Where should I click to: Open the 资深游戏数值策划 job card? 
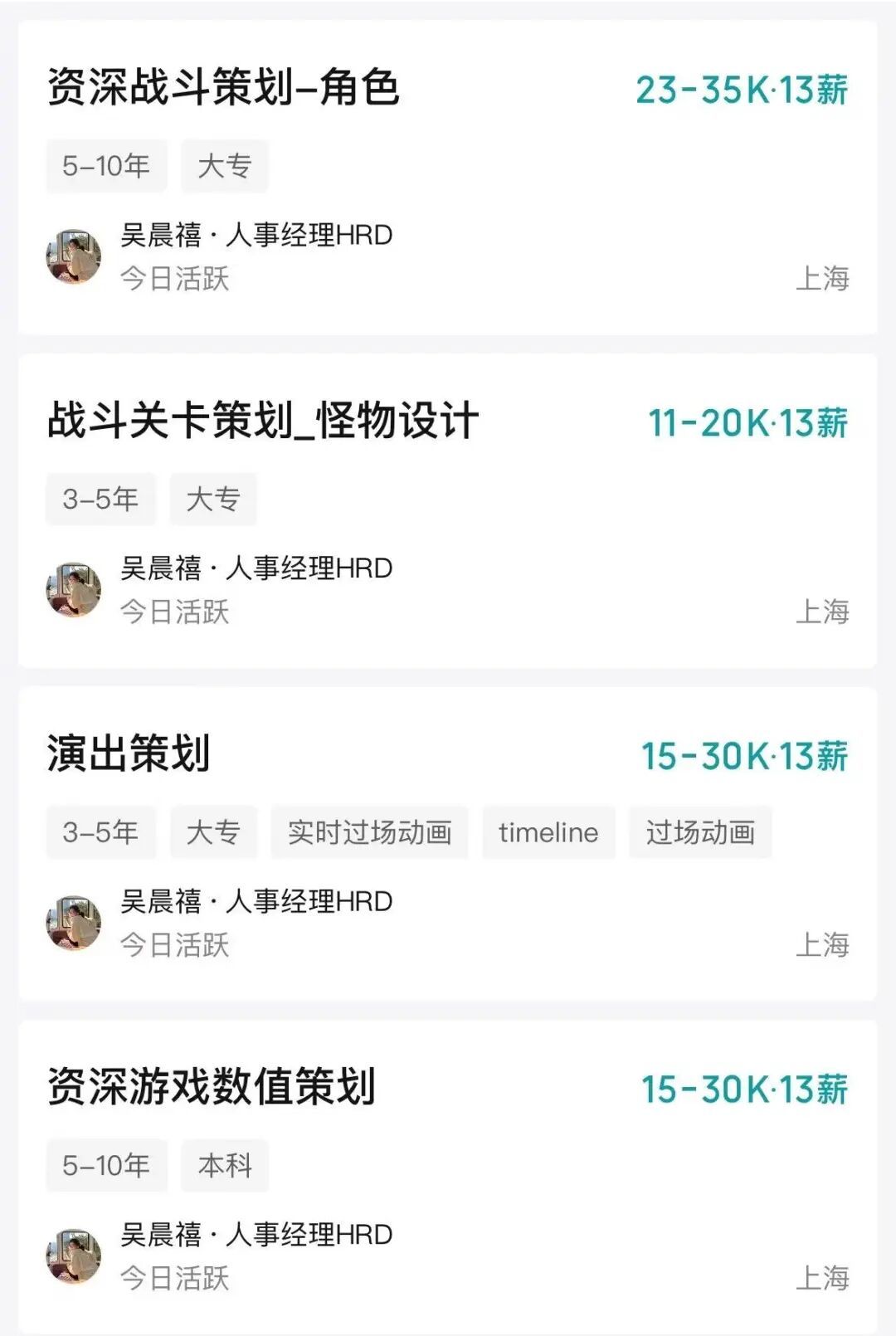(x=212, y=1087)
